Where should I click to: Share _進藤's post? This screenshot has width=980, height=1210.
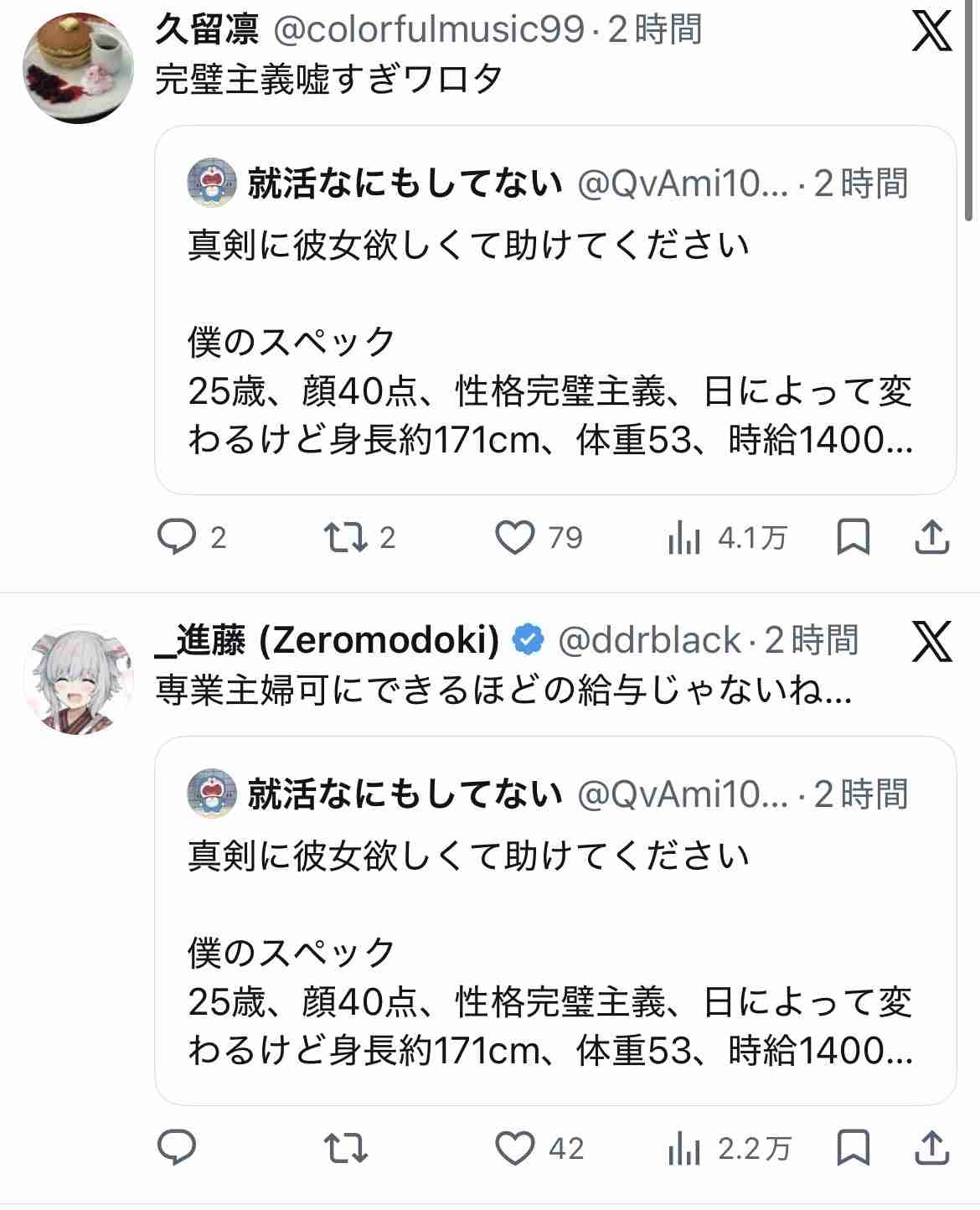coord(931,1148)
